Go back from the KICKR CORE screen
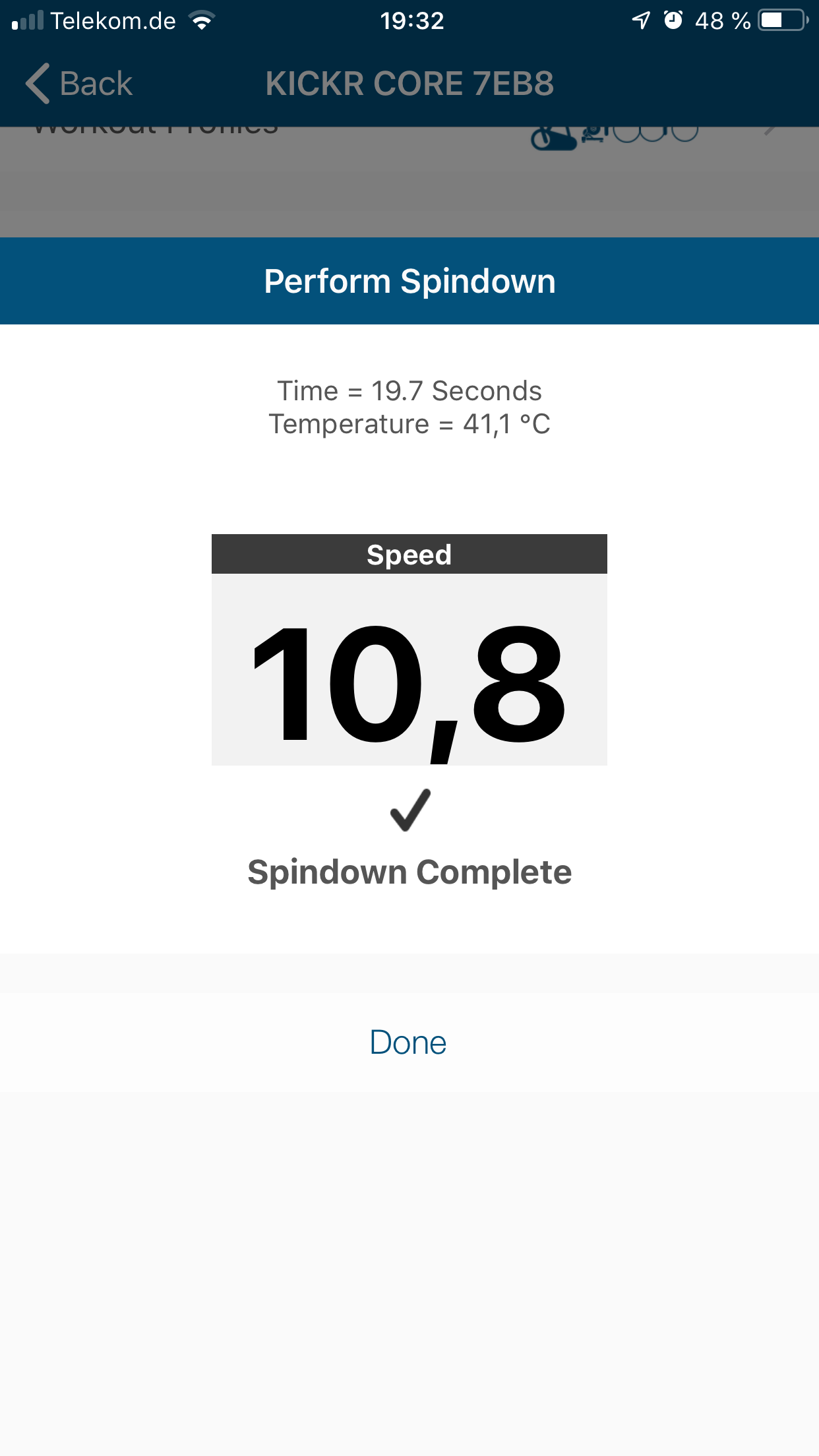Screen dimensions: 819x1456 (79, 84)
